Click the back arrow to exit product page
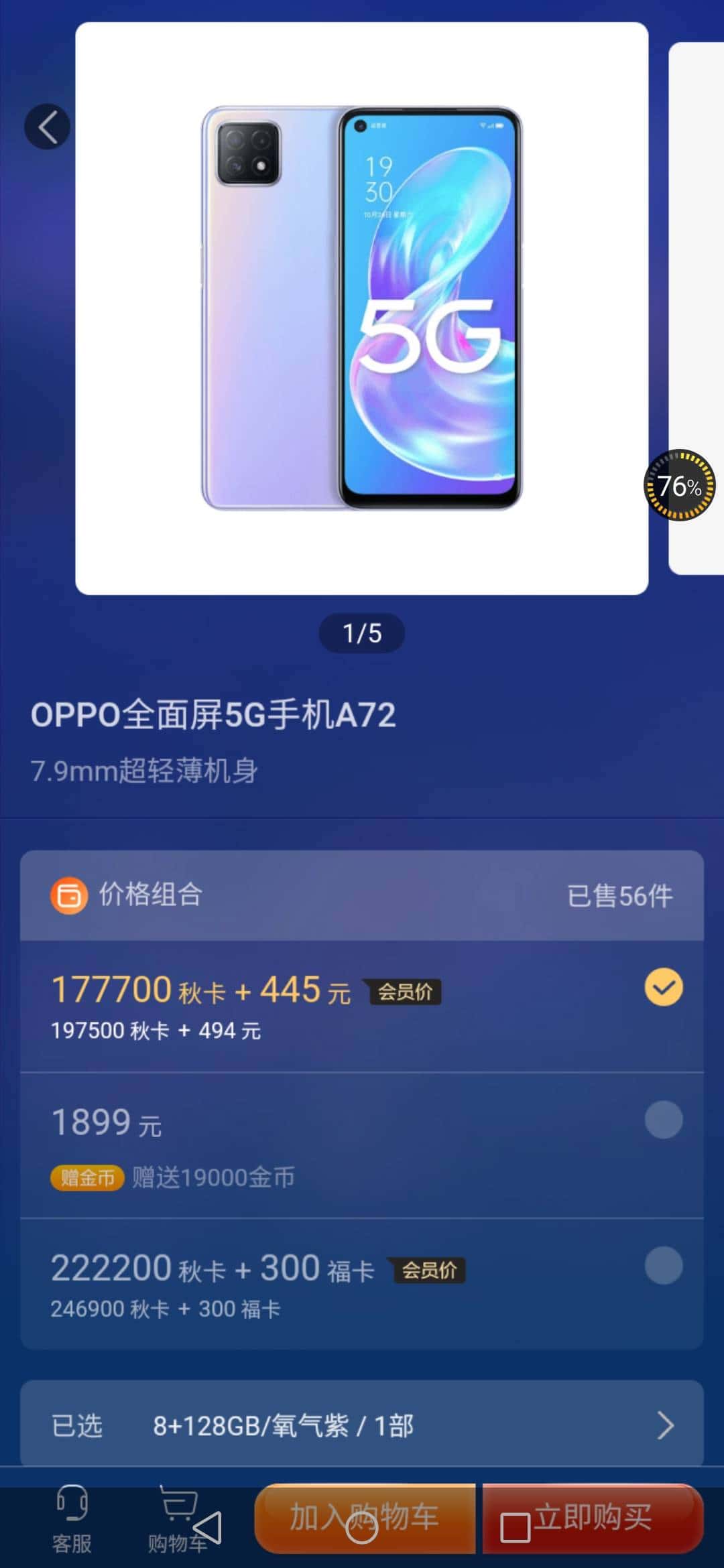 tap(46, 127)
